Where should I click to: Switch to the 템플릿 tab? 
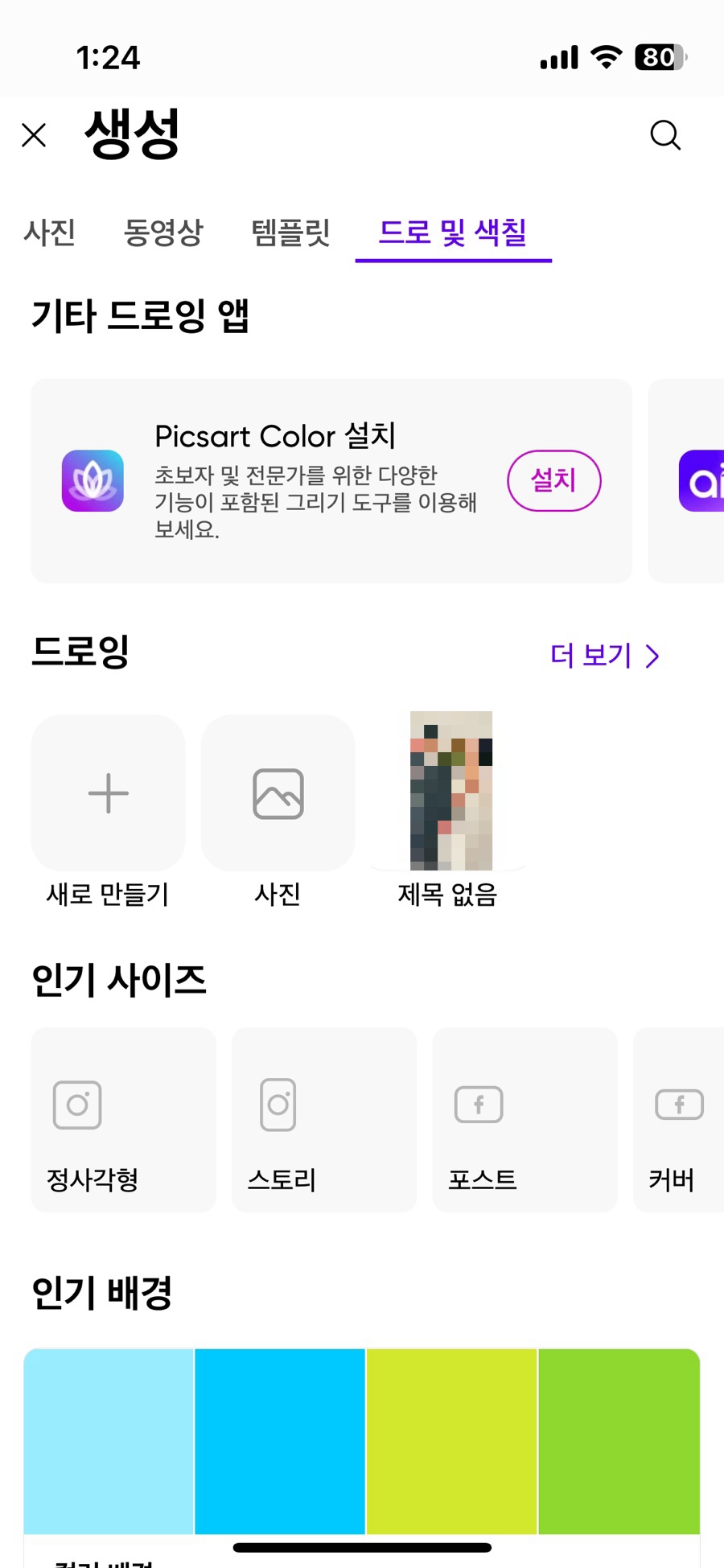point(291,233)
